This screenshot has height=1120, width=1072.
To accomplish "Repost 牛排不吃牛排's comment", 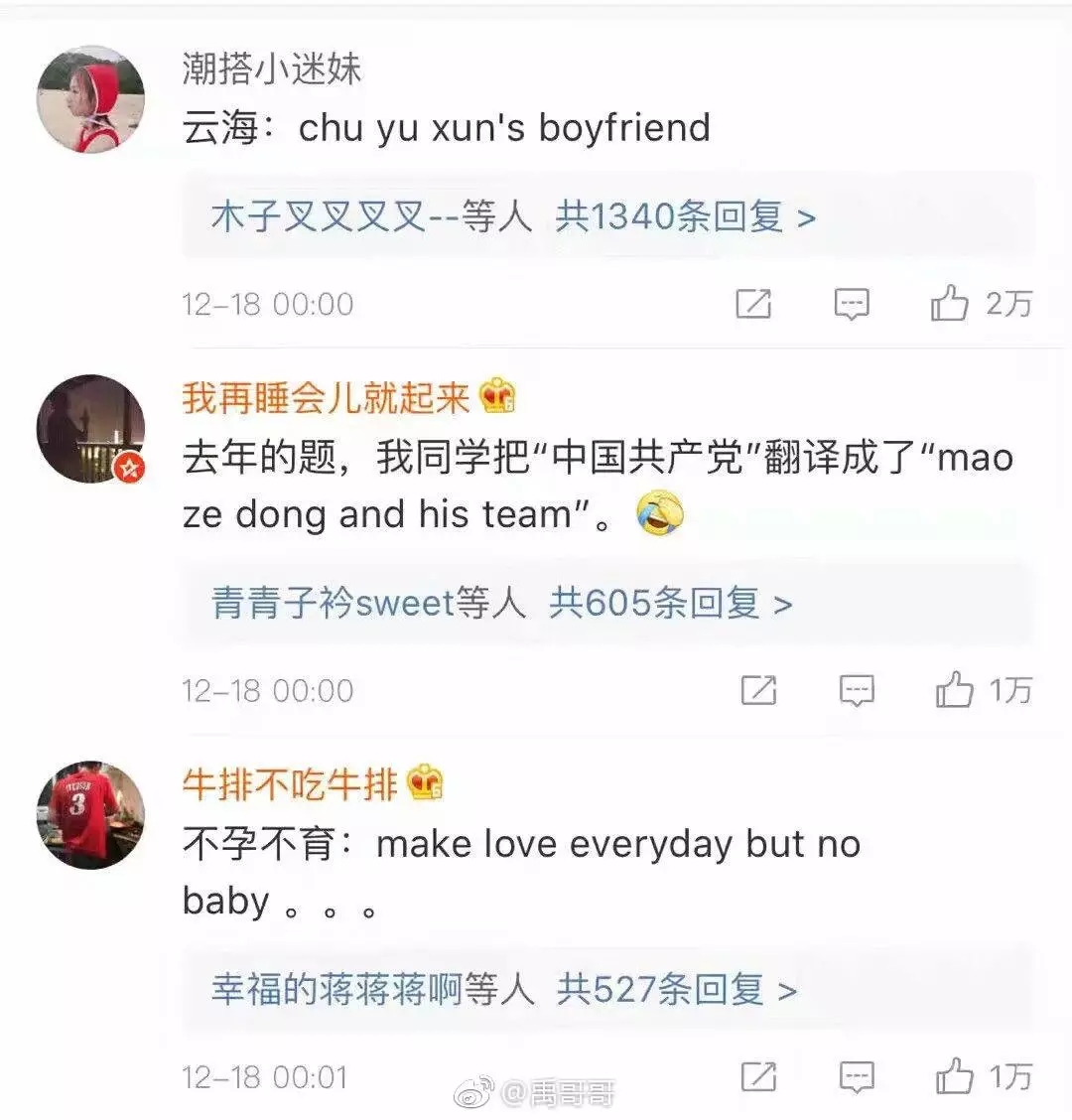I will [x=758, y=1076].
